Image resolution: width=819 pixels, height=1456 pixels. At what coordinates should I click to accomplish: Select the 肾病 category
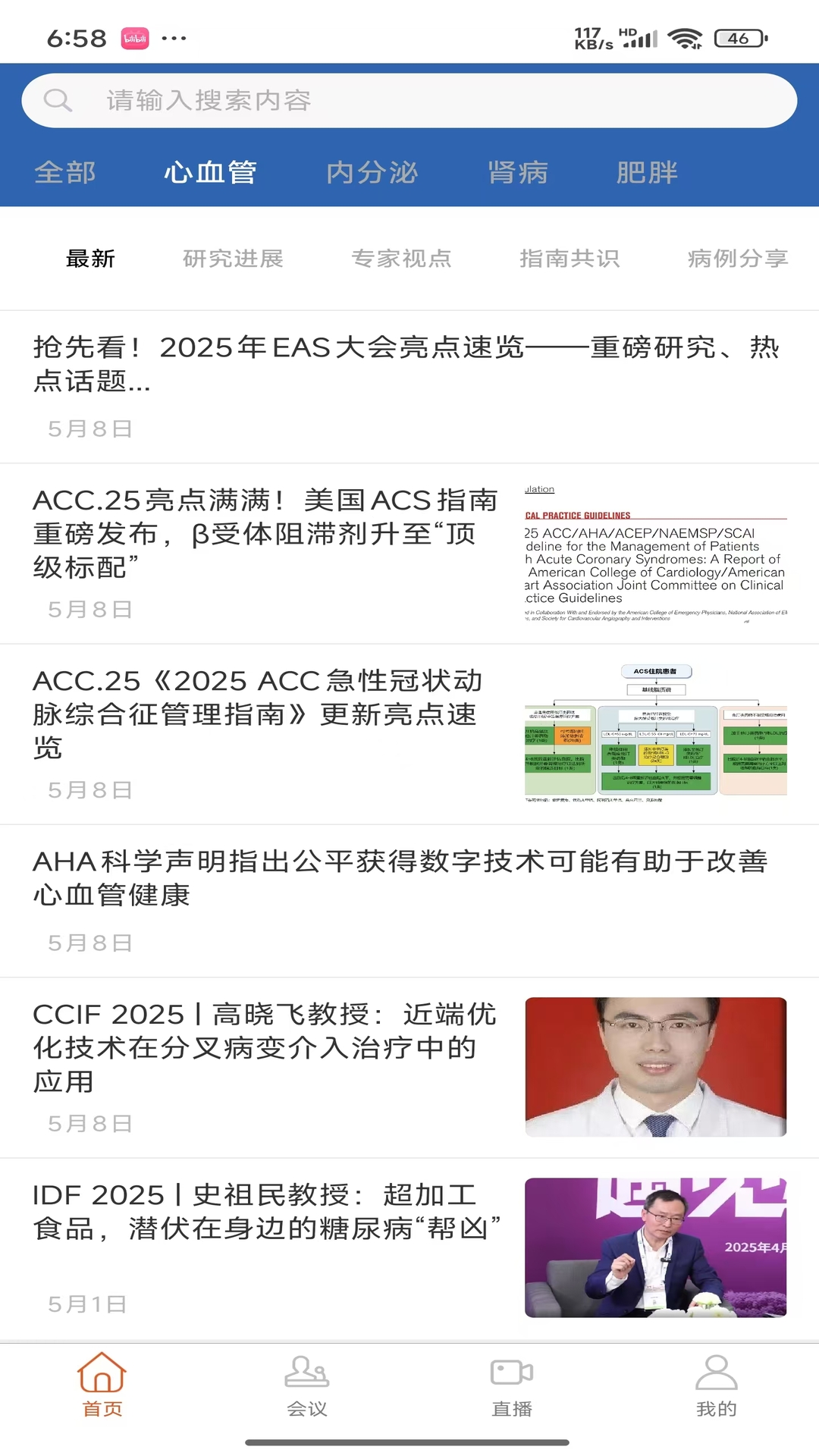(x=518, y=172)
